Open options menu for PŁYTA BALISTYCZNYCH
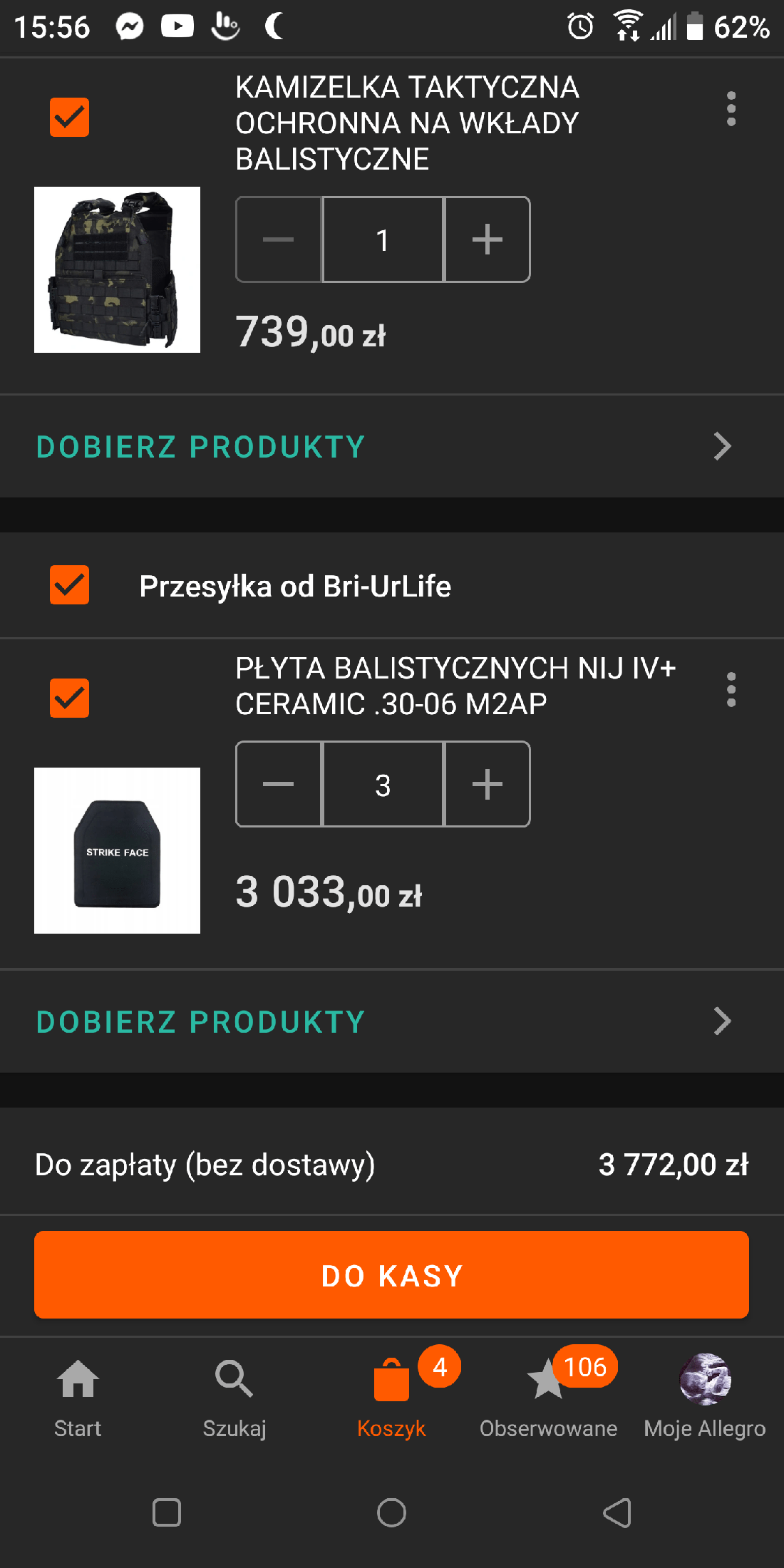 [731, 690]
